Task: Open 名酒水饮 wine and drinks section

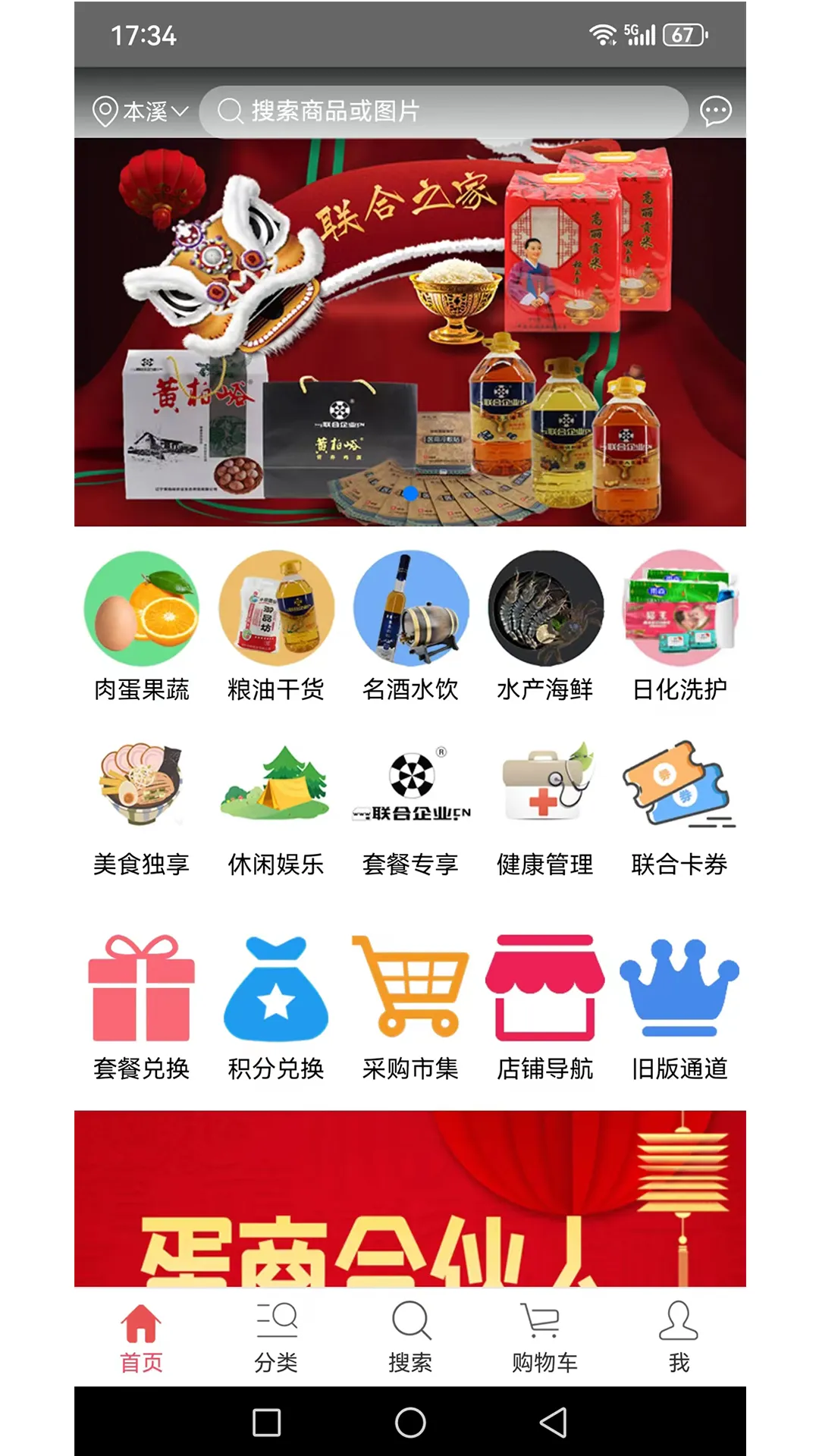Action: 411,614
